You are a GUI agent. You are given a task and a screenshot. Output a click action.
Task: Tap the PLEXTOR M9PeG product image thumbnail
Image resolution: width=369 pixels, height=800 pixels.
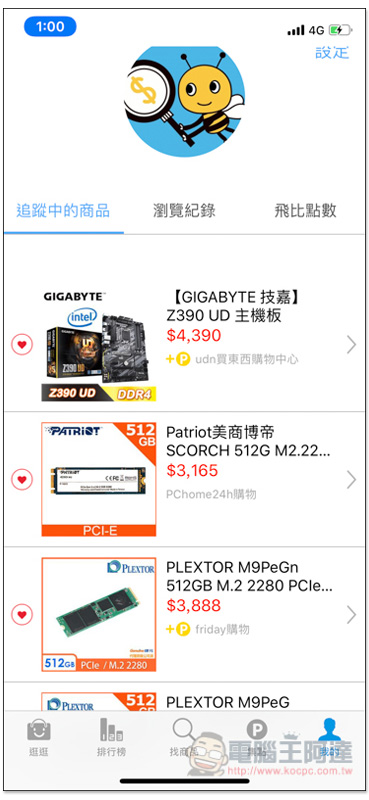coord(99,702)
